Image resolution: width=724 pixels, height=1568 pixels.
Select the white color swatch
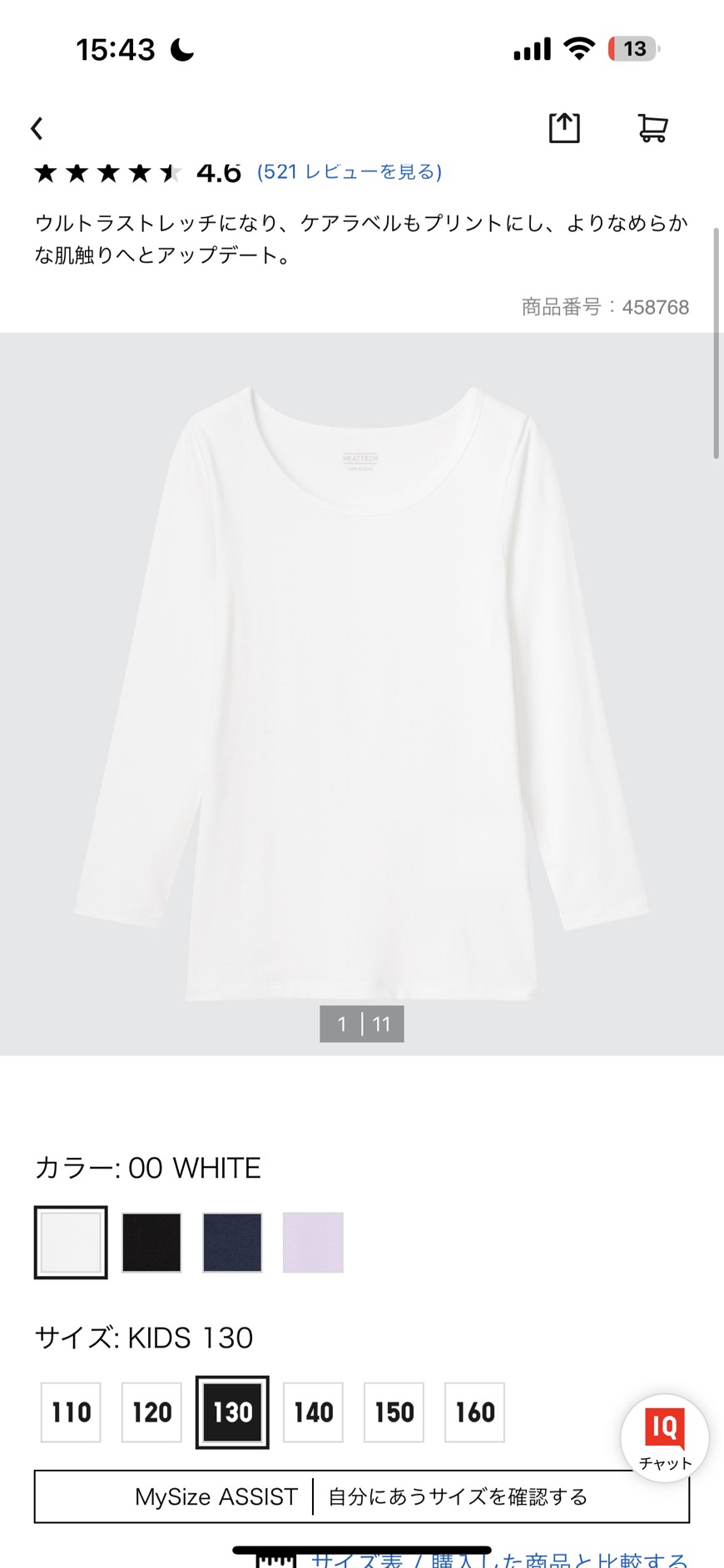pyautogui.click(x=71, y=1242)
